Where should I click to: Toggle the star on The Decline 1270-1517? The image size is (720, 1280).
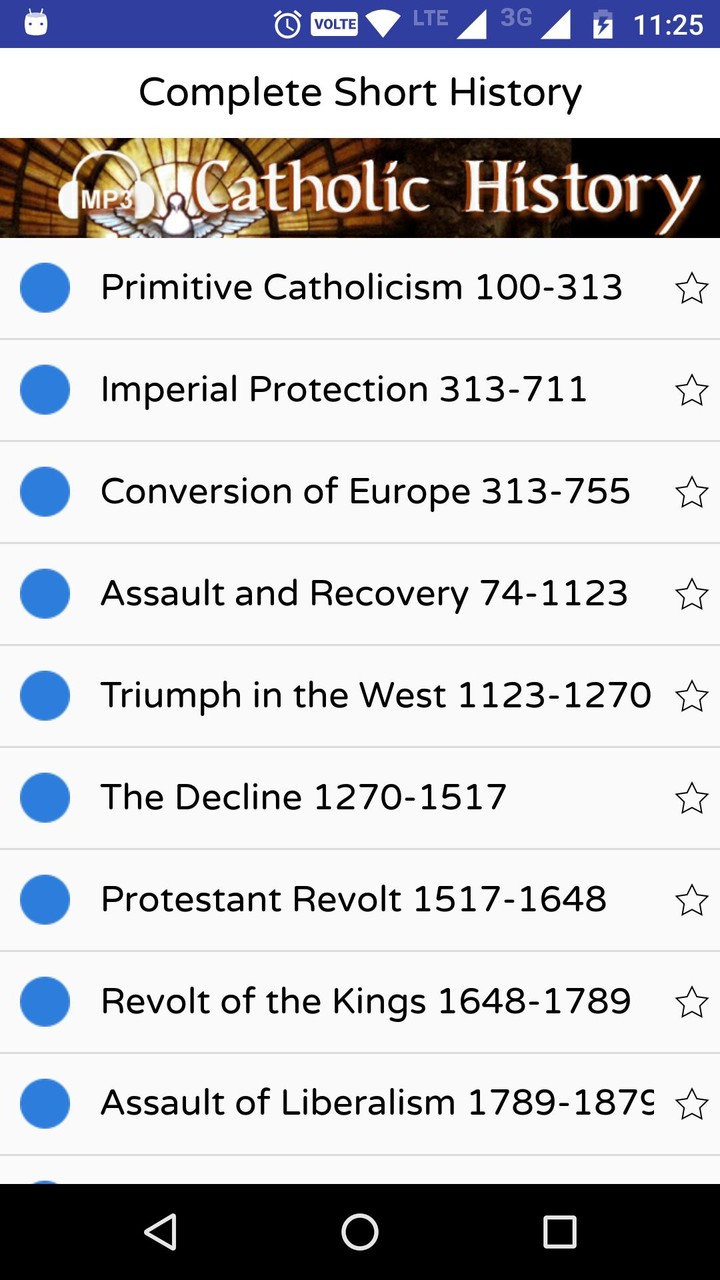point(691,799)
